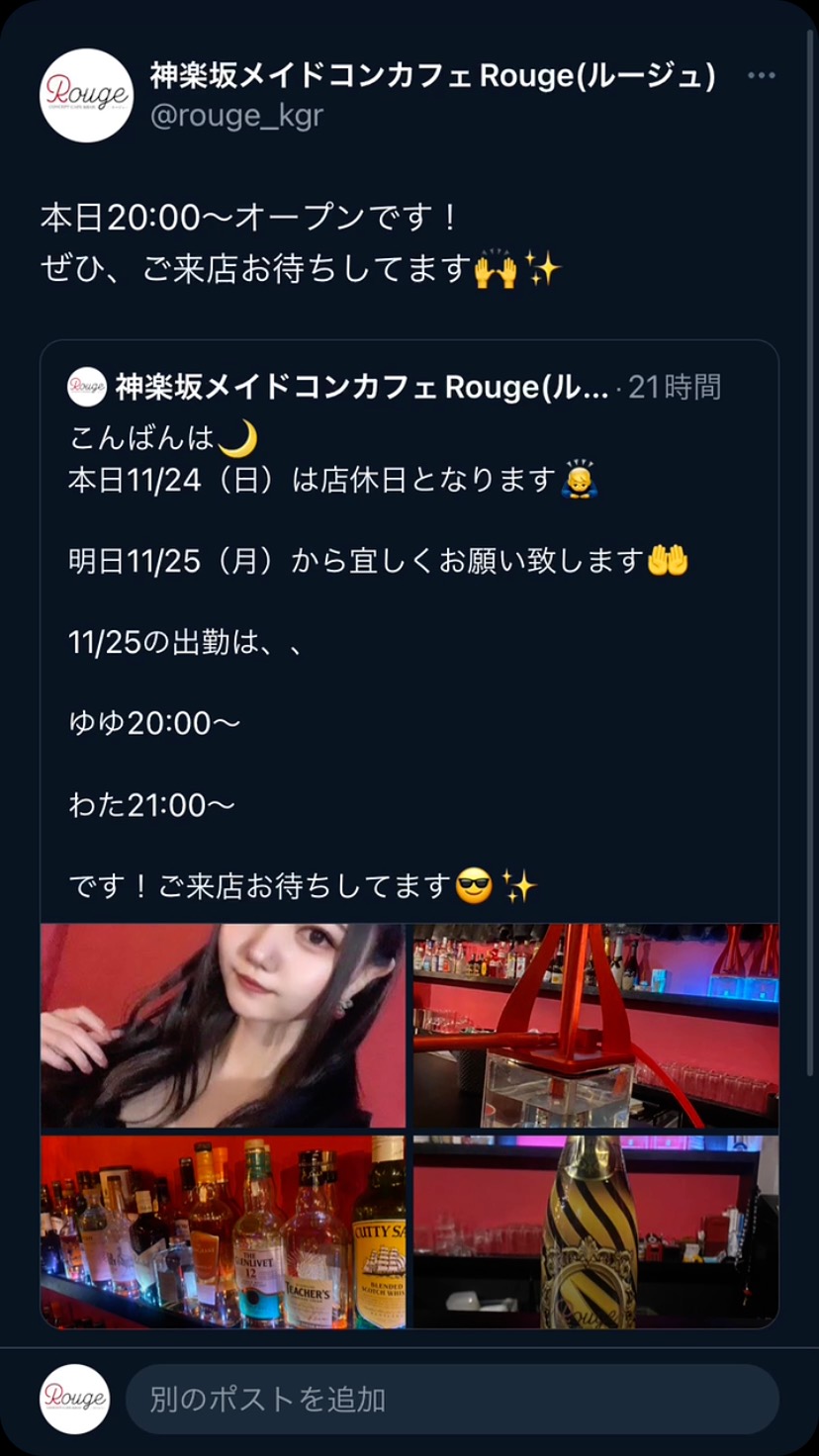This screenshot has width=819, height=1456.
Task: View the red bar counter photo
Action: tap(595, 1026)
